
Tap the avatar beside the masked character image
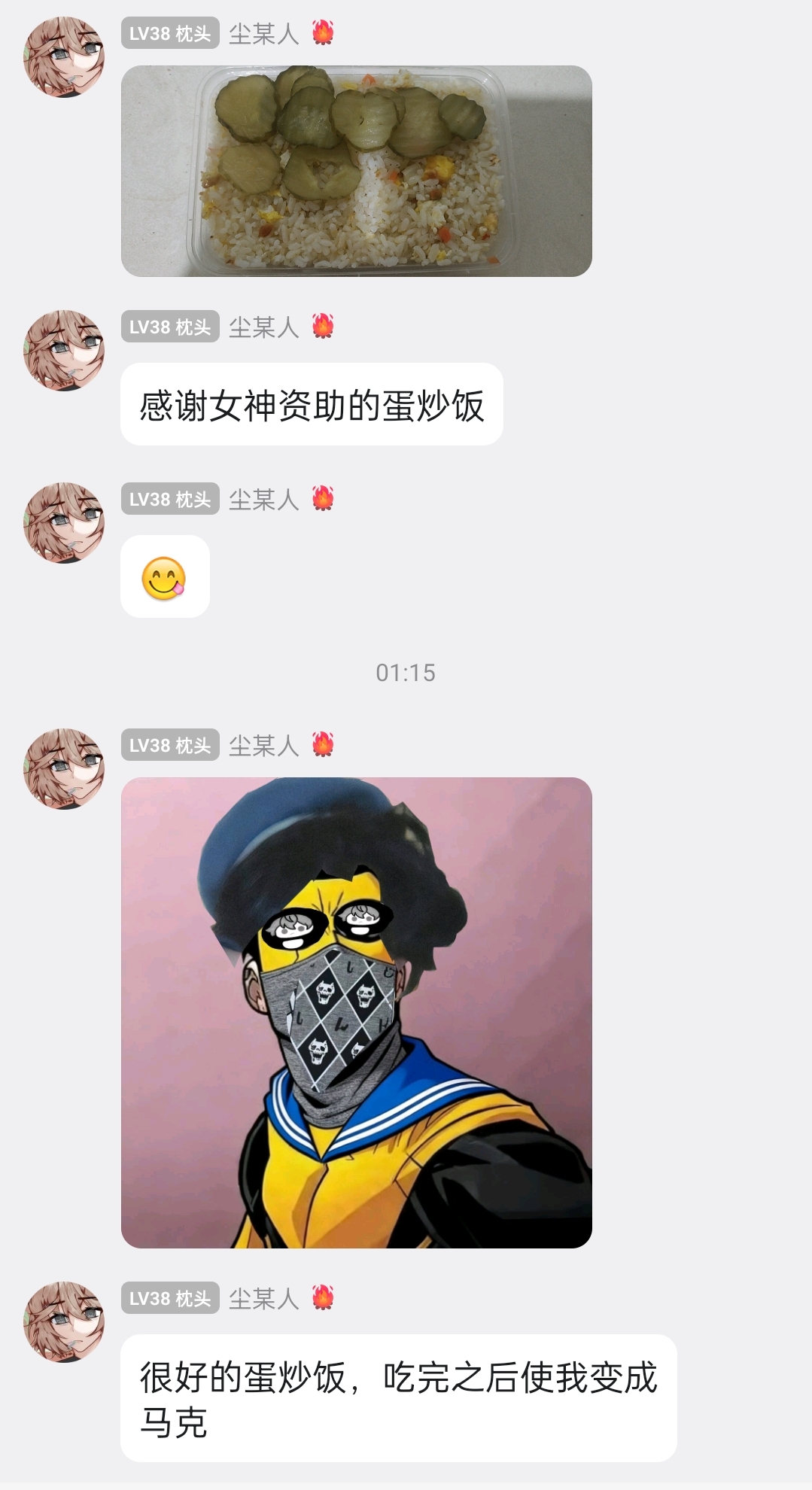(64, 769)
